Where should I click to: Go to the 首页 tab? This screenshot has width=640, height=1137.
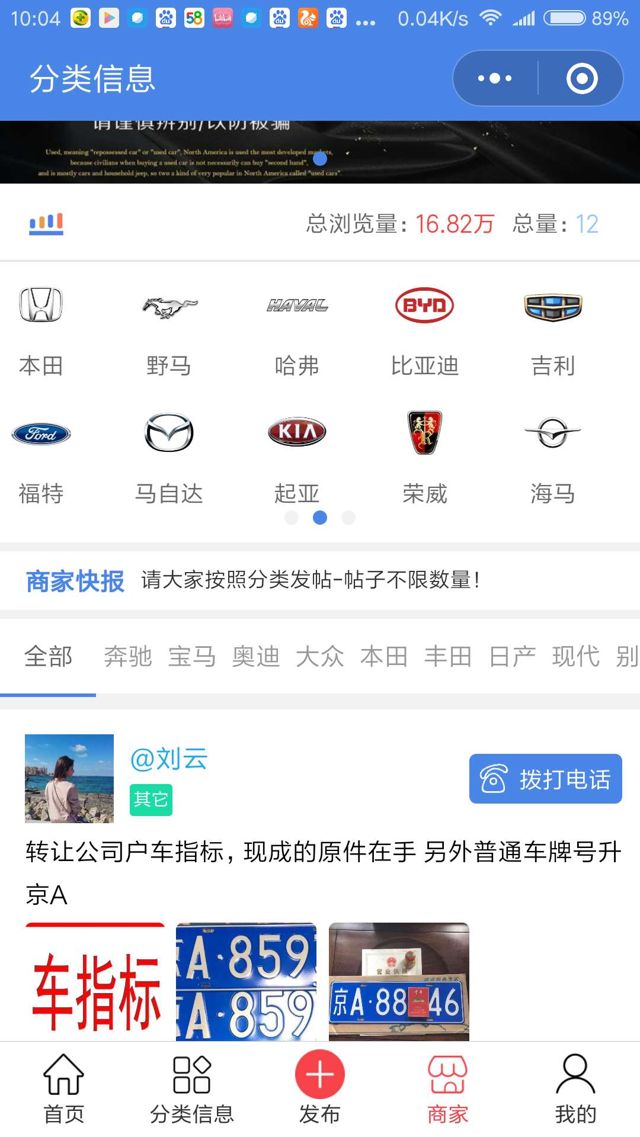click(x=64, y=1088)
